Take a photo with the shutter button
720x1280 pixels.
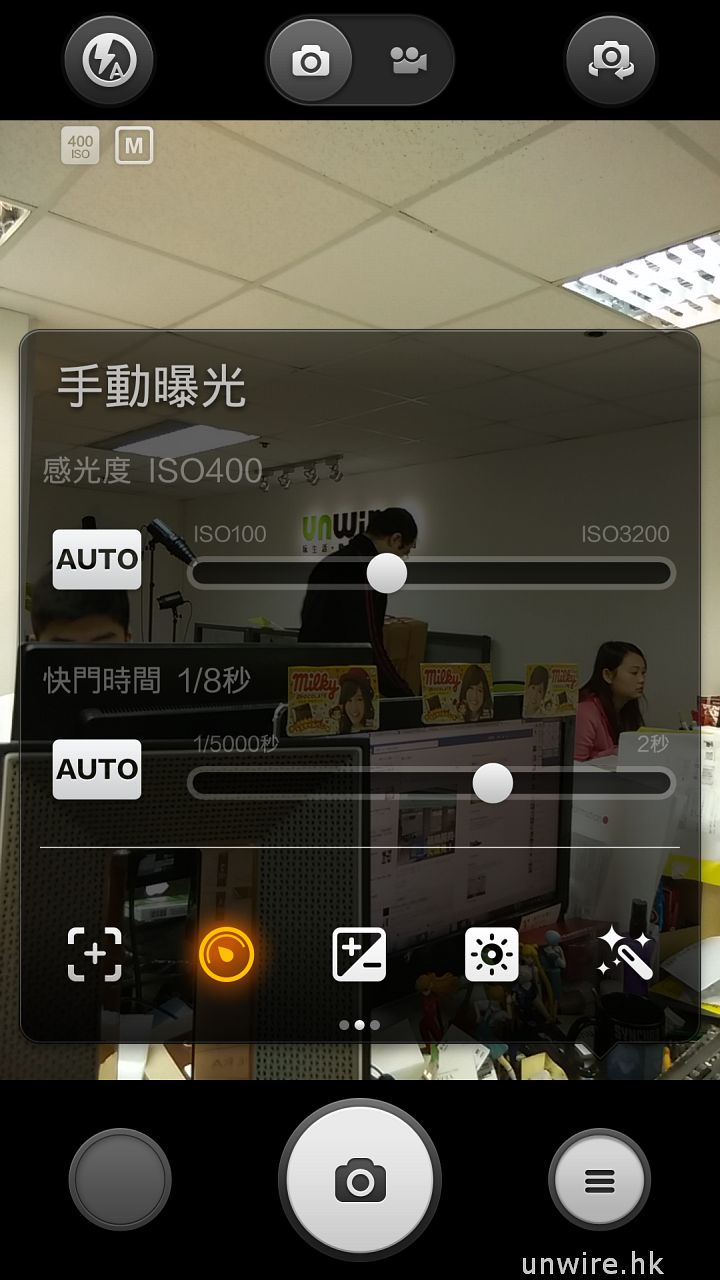pos(360,1180)
